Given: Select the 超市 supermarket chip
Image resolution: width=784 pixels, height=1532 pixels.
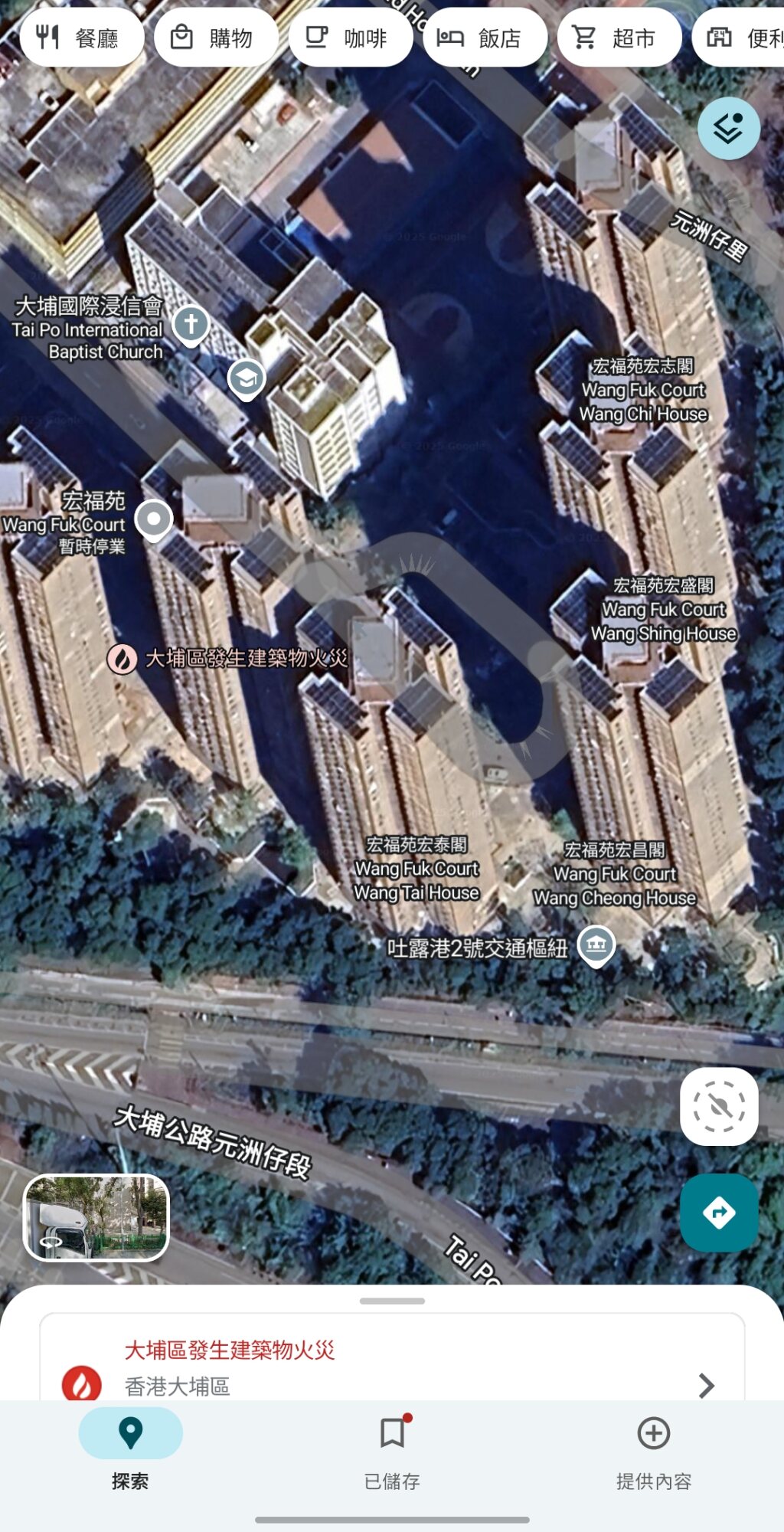Looking at the screenshot, I should tap(619, 38).
